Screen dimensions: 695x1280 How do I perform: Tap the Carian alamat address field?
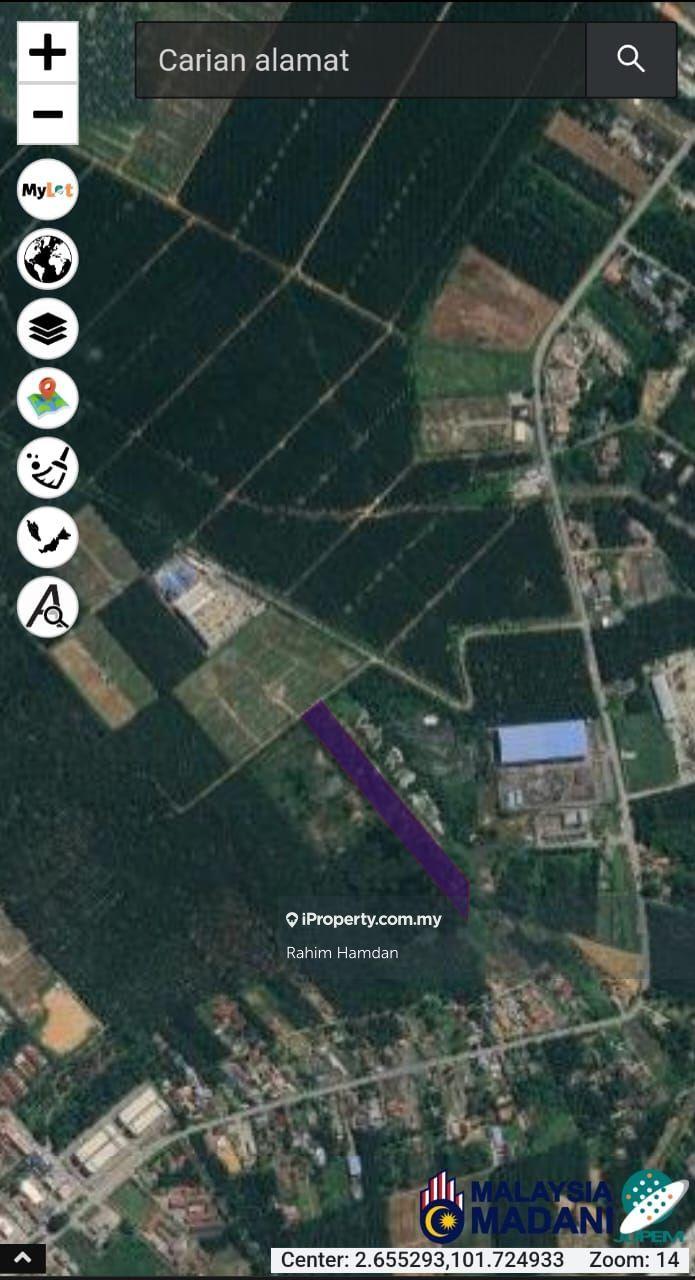click(360, 60)
